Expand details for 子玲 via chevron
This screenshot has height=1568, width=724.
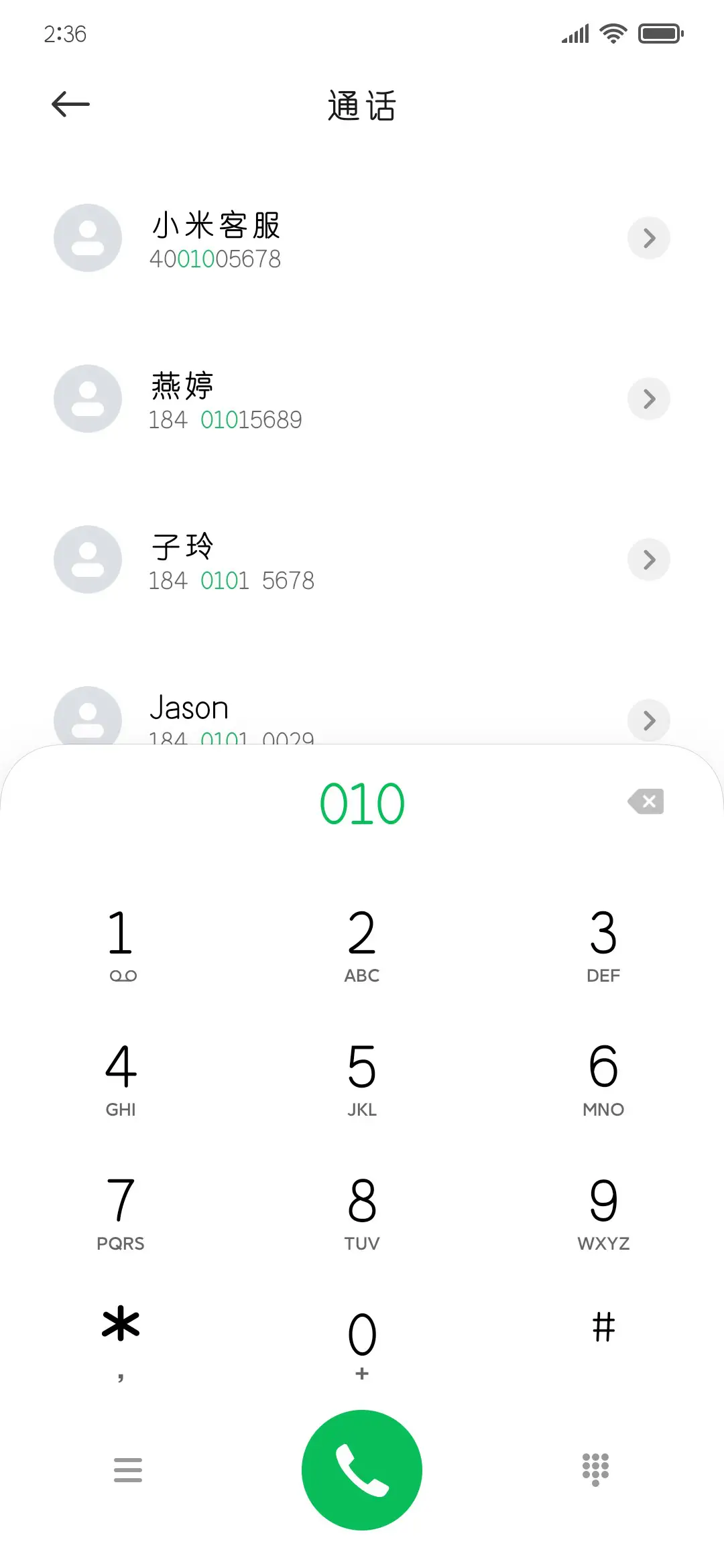point(648,560)
